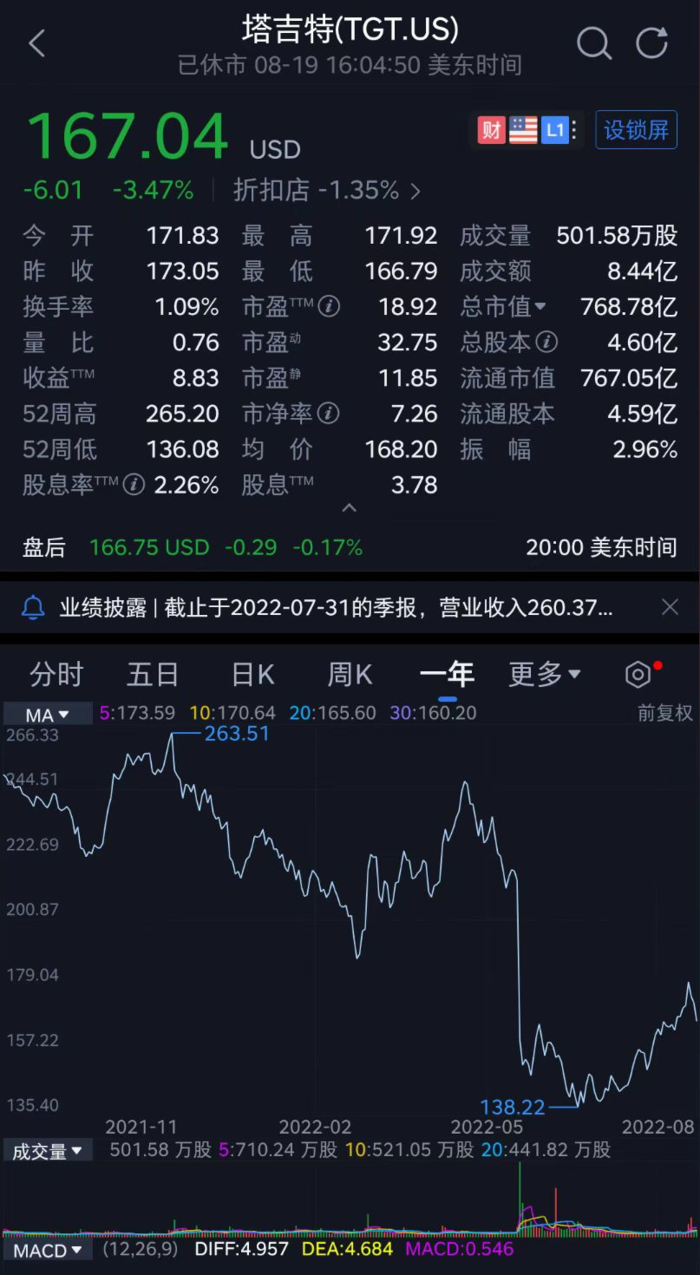
Task: Open the MACD indicator dropdown
Action: pos(47,1250)
